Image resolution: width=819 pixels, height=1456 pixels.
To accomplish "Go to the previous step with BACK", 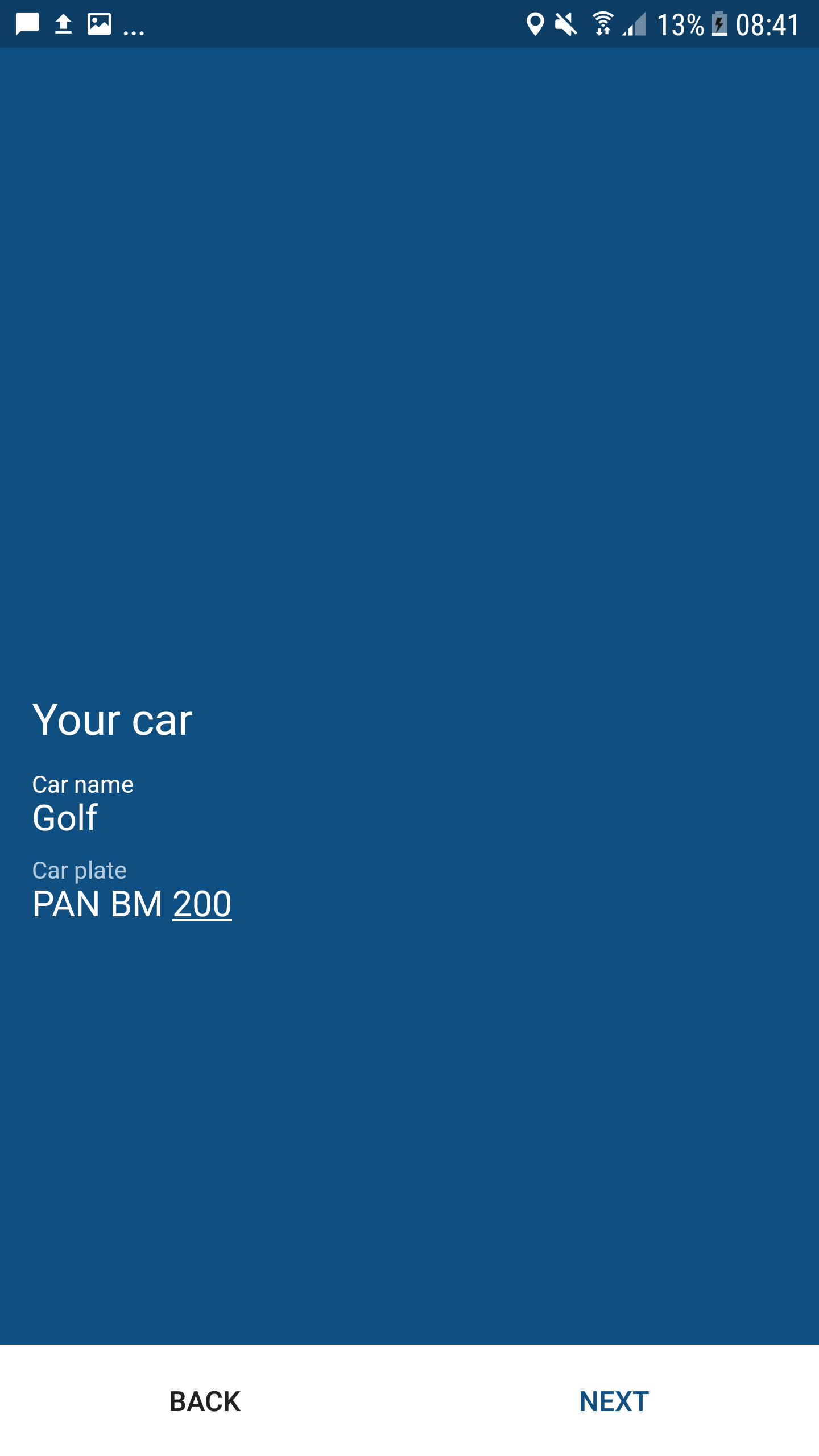I will click(x=205, y=1401).
